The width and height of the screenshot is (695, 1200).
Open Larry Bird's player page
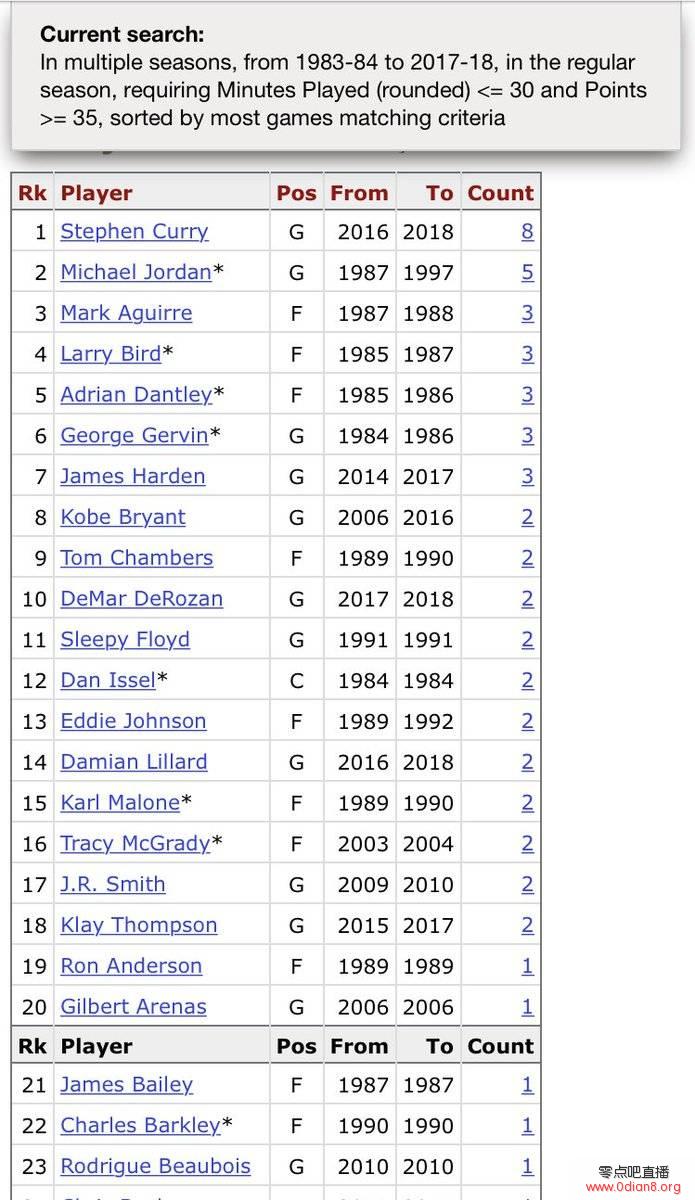110,354
